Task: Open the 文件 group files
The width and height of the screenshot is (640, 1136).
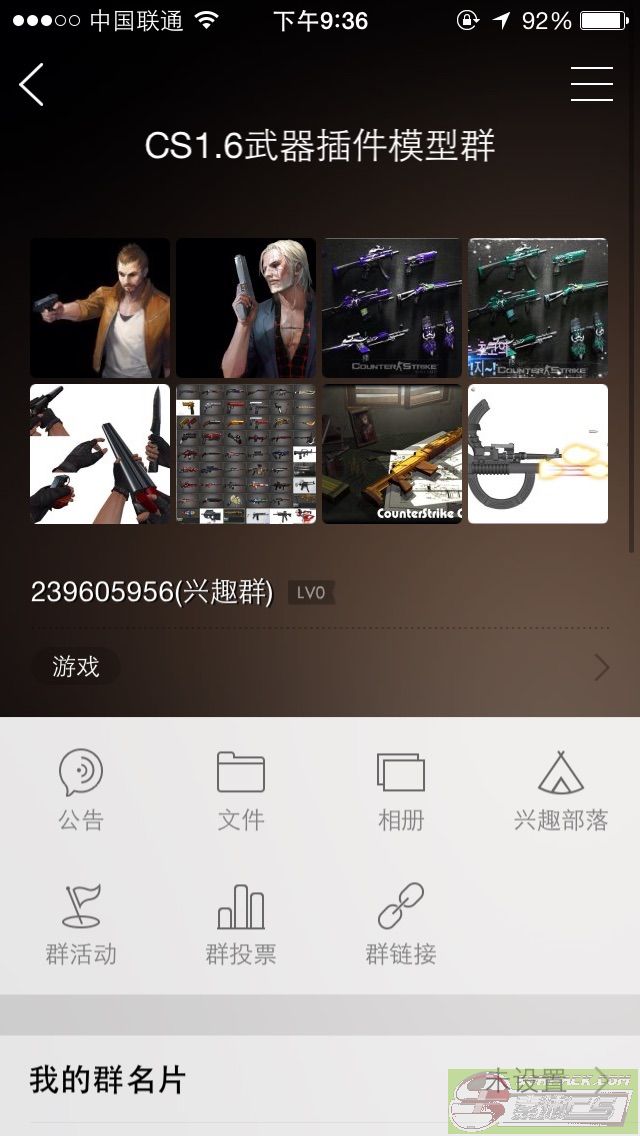Action: tap(241, 789)
